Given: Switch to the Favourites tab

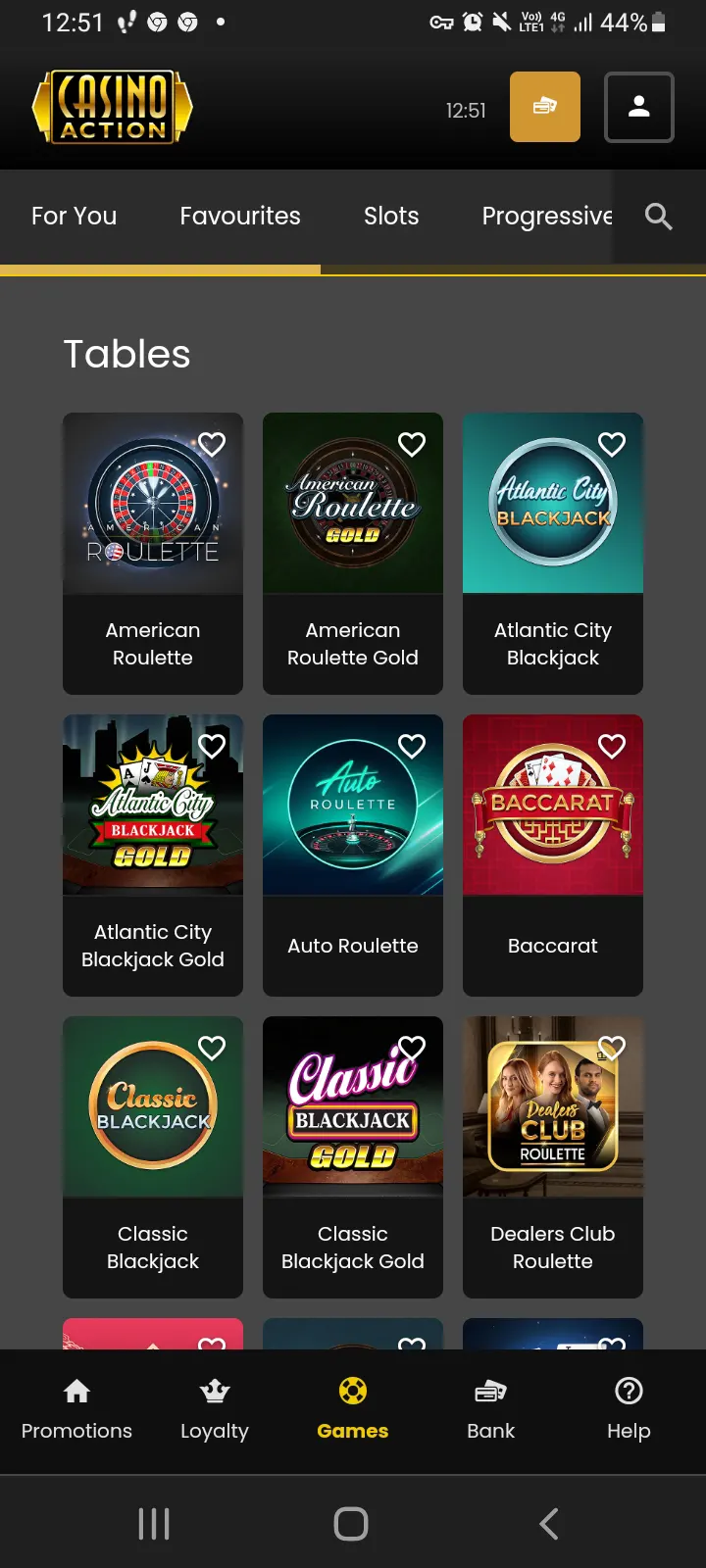Looking at the screenshot, I should pyautogui.click(x=240, y=217).
